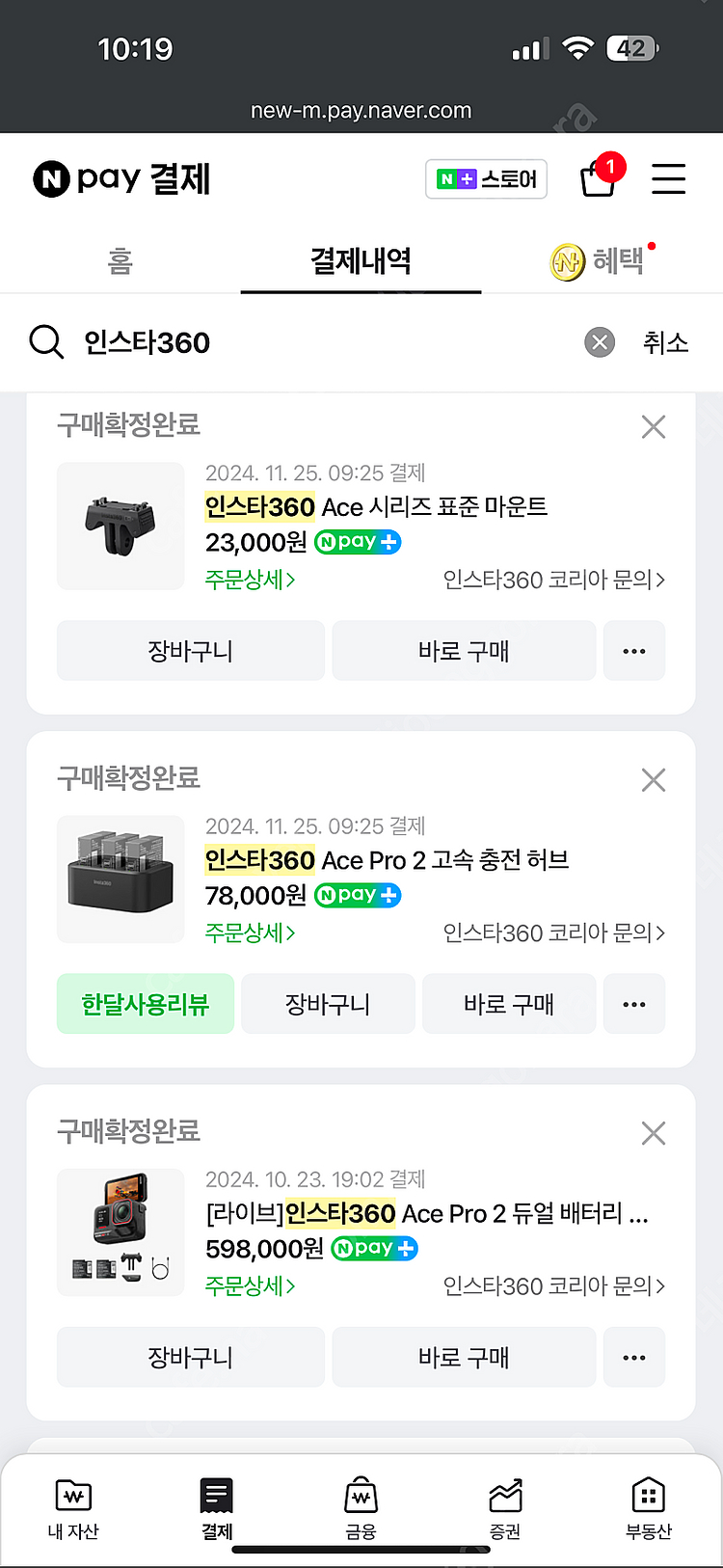Image resolution: width=723 pixels, height=1568 pixels.
Task: Open 주문상세 for Ace 시리즈 표준 마운트
Action: [x=250, y=580]
